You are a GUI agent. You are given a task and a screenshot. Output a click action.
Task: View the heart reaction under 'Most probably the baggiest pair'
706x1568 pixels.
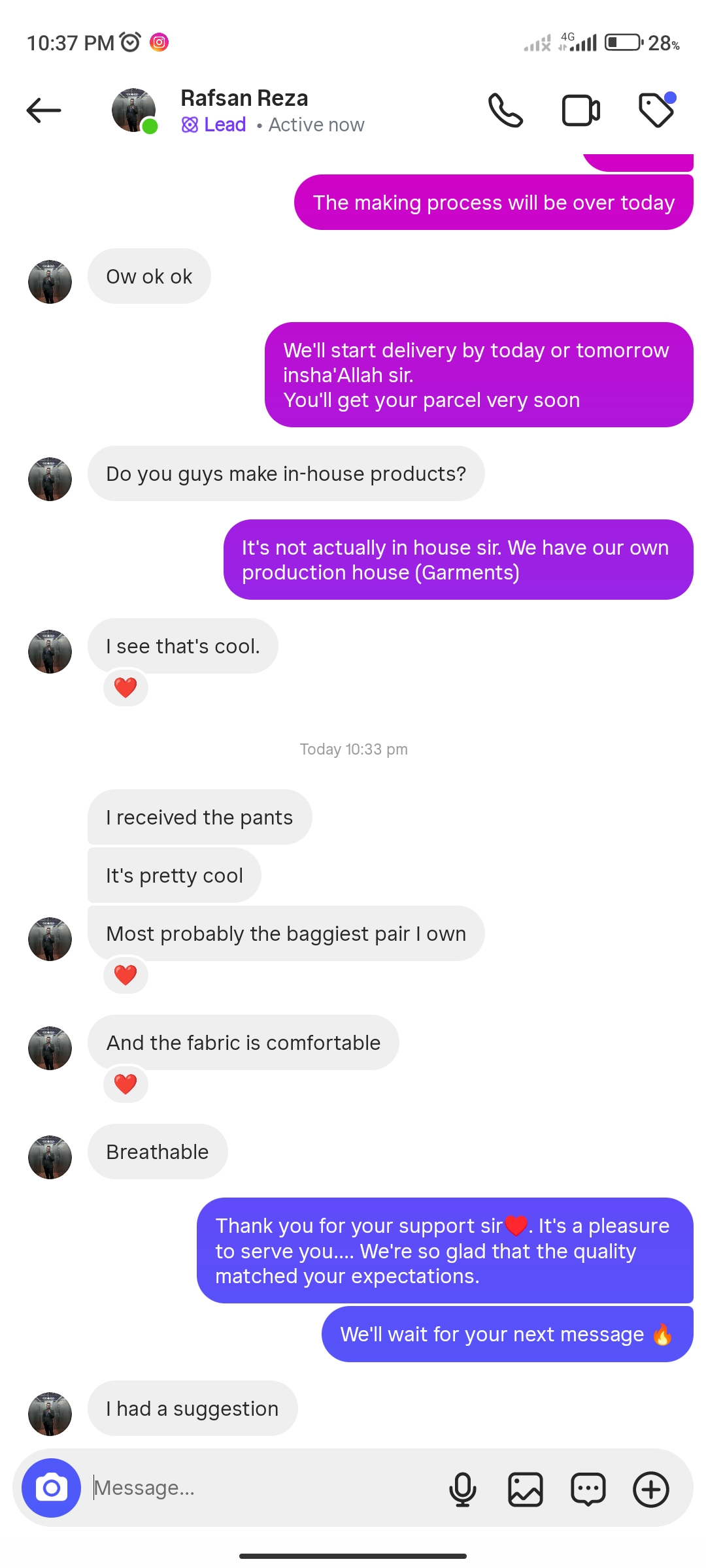point(126,975)
